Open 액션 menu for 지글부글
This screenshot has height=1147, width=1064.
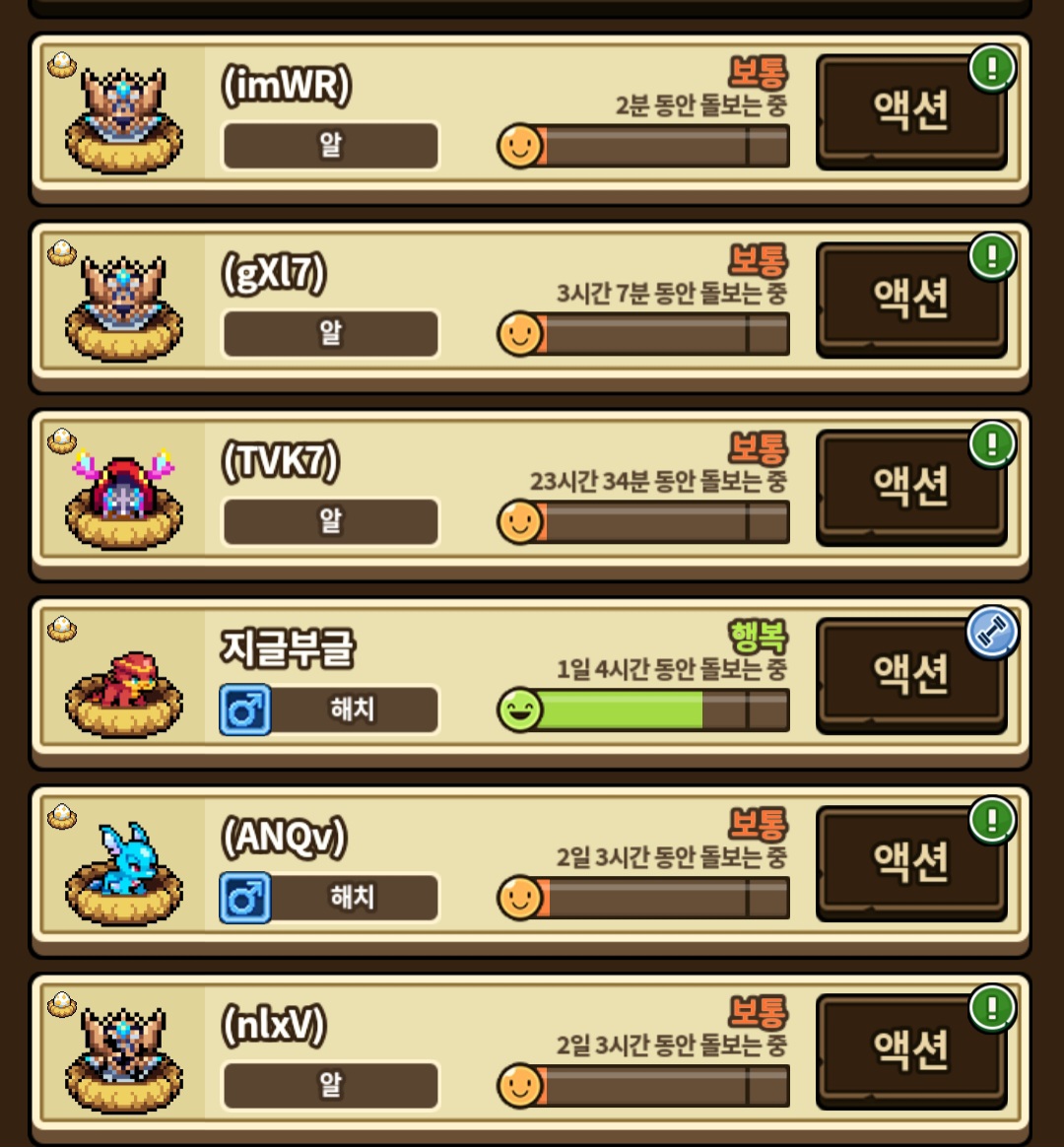(911, 675)
